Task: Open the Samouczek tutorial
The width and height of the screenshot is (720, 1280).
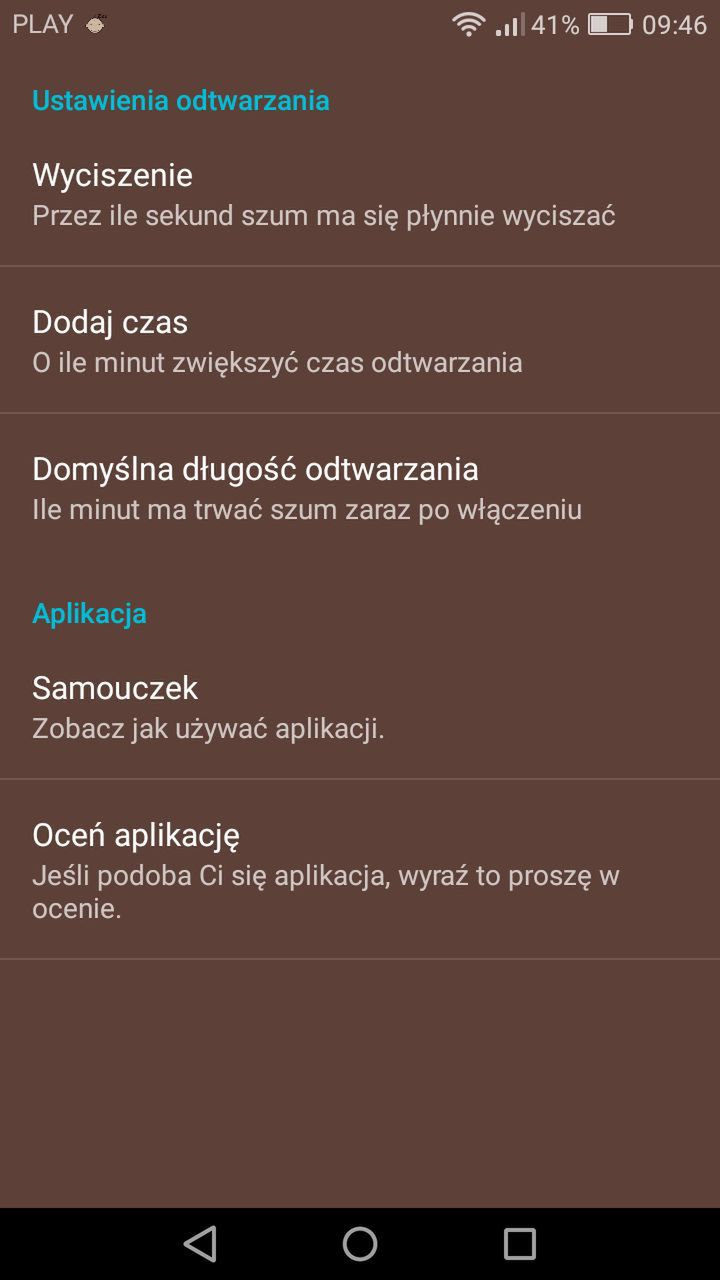Action: pos(360,706)
